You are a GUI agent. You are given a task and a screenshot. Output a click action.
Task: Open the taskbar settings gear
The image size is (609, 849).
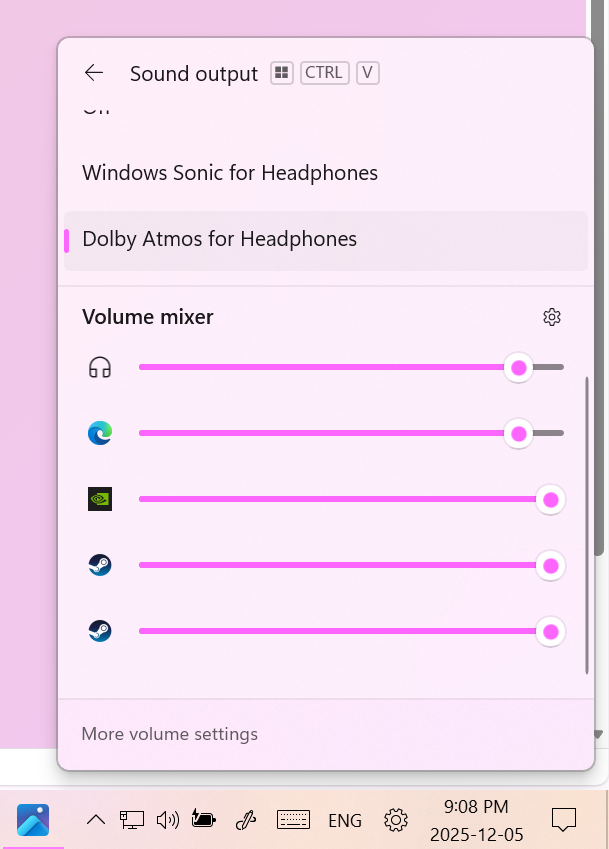point(396,820)
